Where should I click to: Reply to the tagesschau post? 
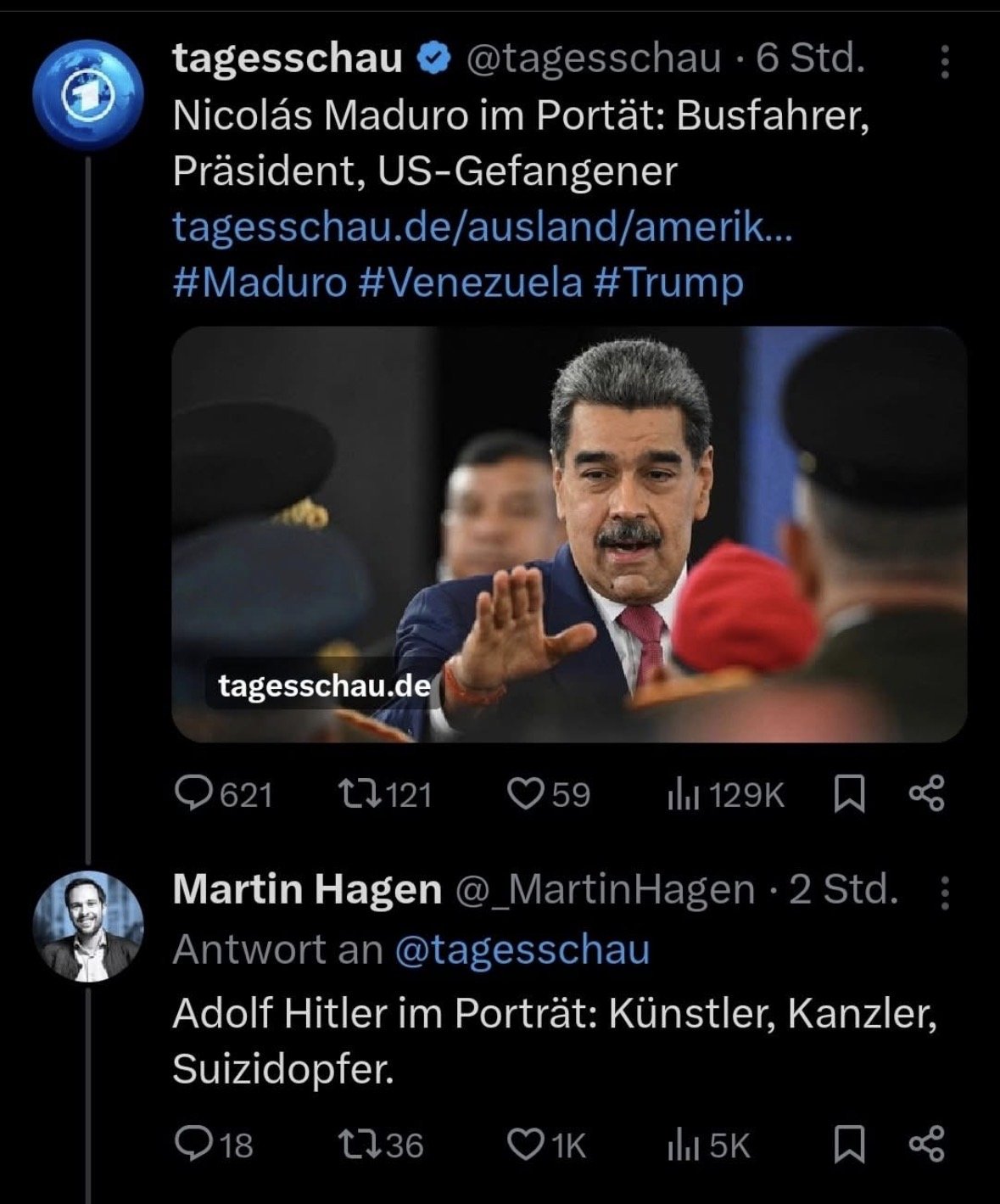(x=193, y=794)
